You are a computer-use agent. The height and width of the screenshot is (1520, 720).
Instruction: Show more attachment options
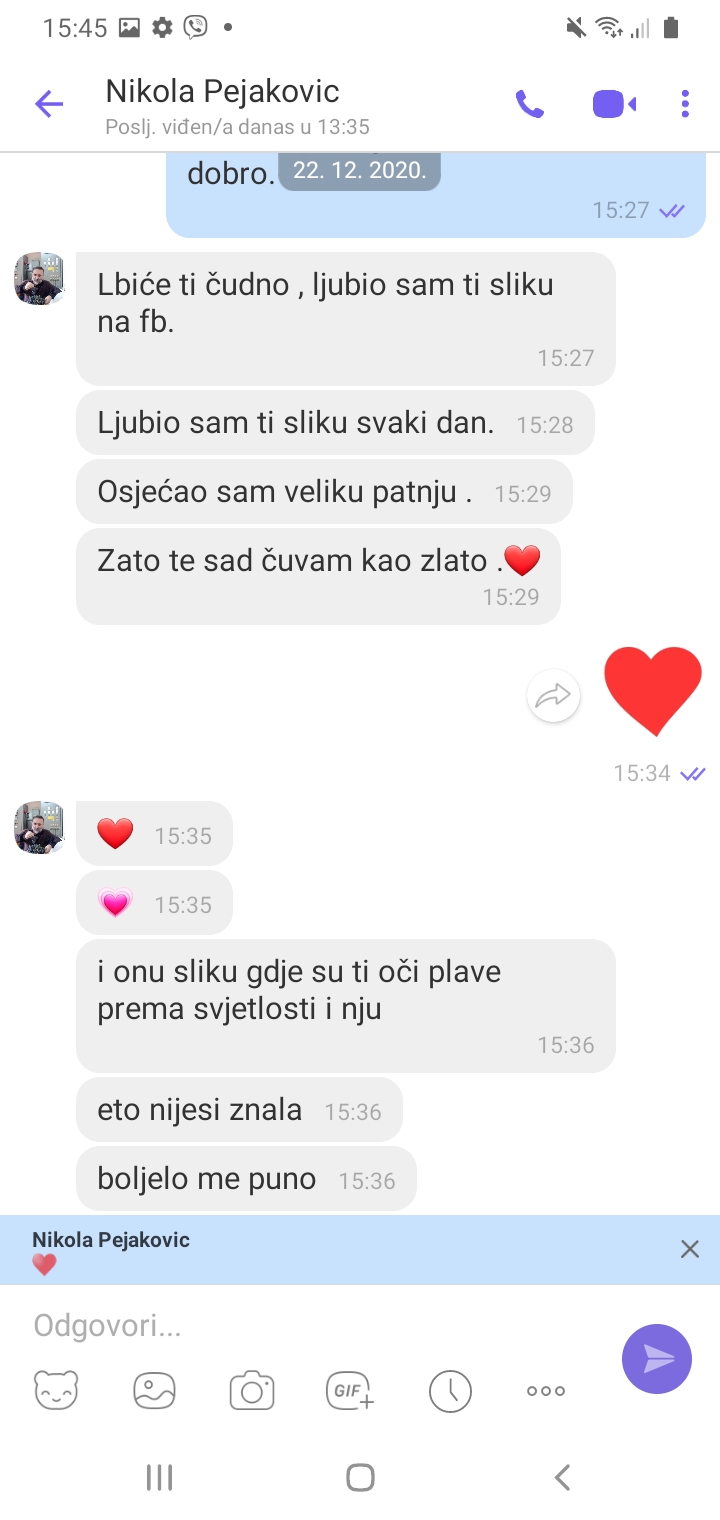(x=546, y=1390)
